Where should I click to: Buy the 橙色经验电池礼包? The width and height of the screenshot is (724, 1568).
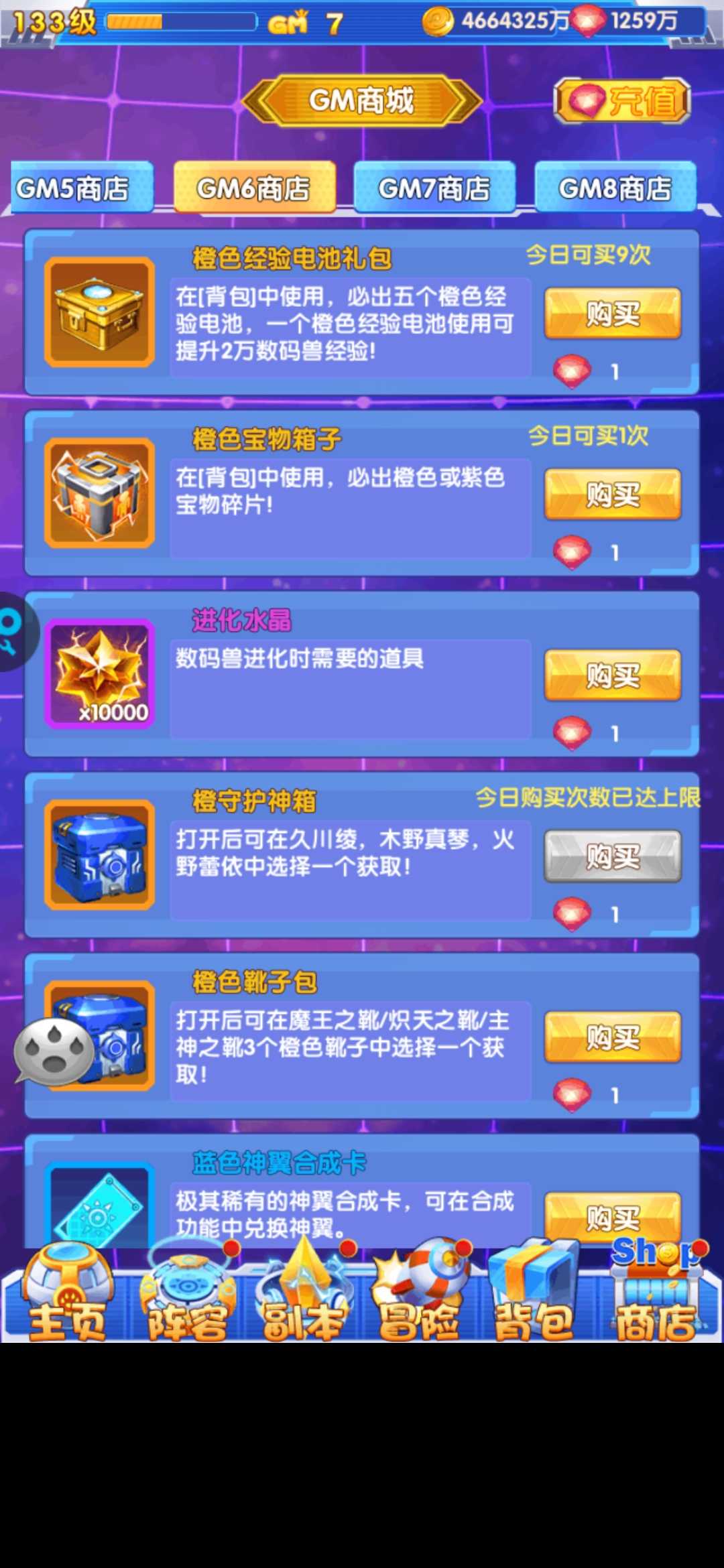(613, 314)
